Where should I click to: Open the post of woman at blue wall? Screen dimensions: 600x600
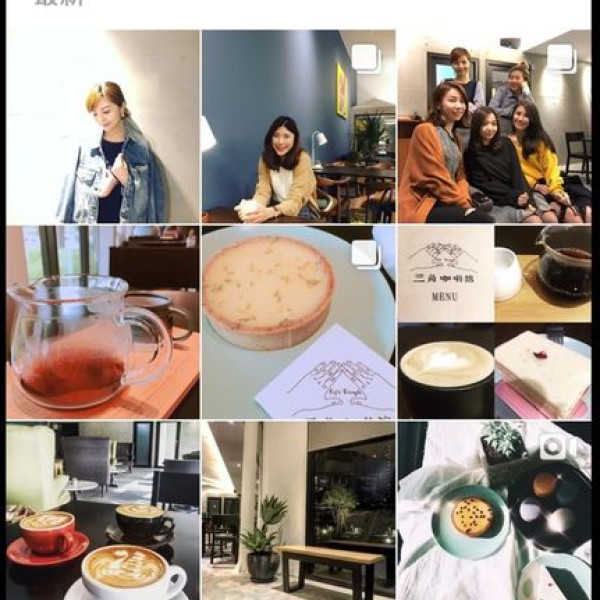[x=298, y=126]
